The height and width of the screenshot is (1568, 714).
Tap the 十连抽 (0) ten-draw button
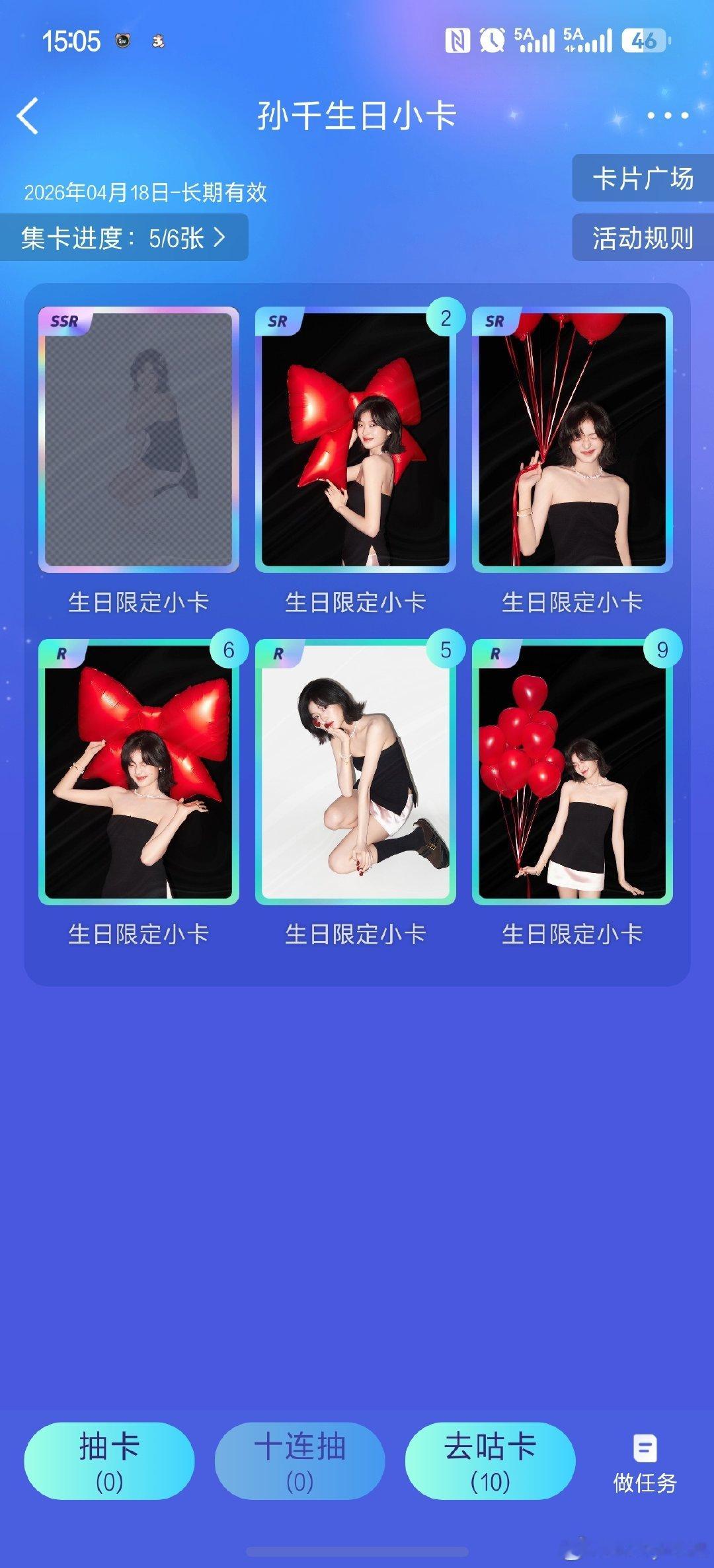(299, 1461)
